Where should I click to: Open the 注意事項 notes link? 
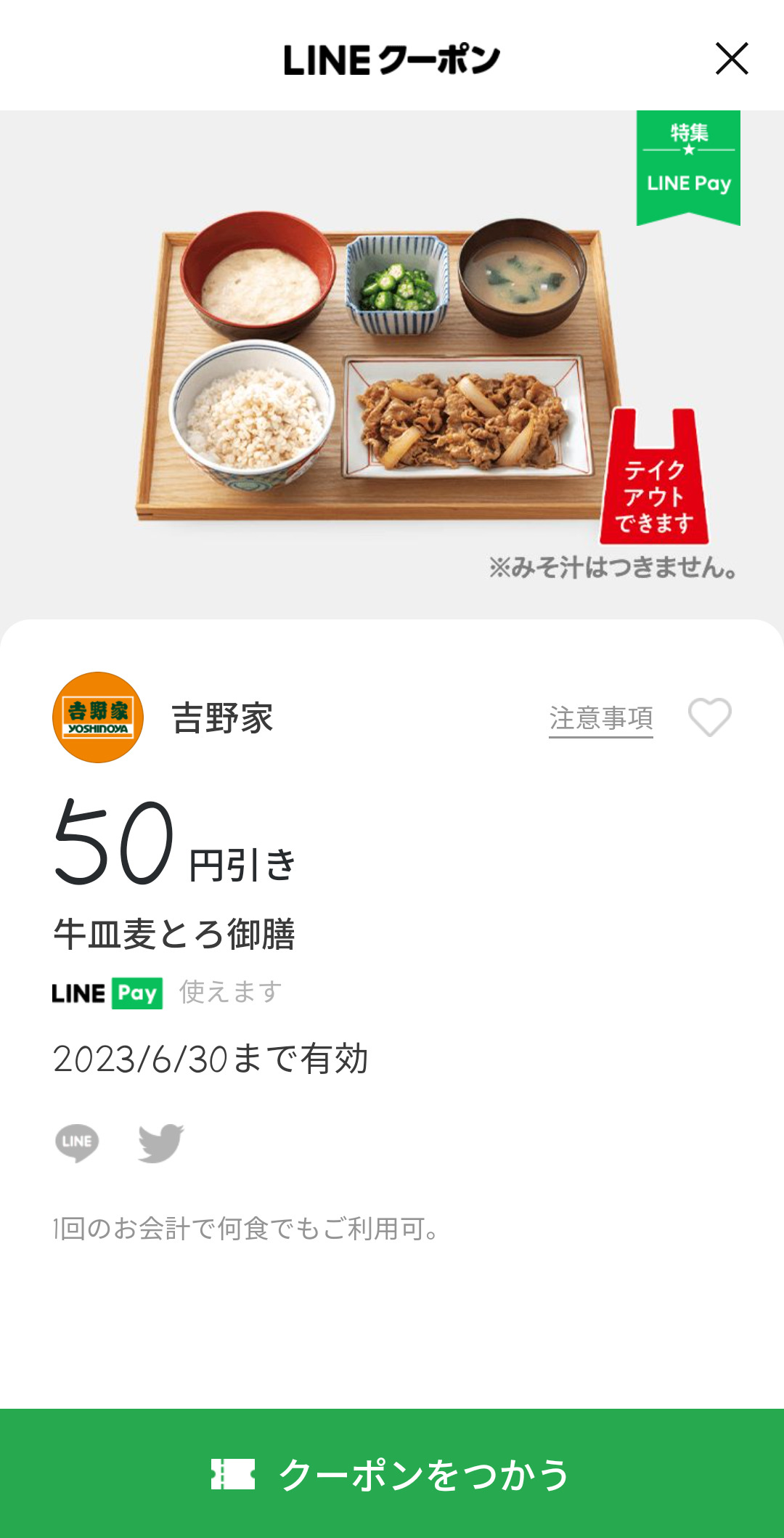(x=600, y=718)
